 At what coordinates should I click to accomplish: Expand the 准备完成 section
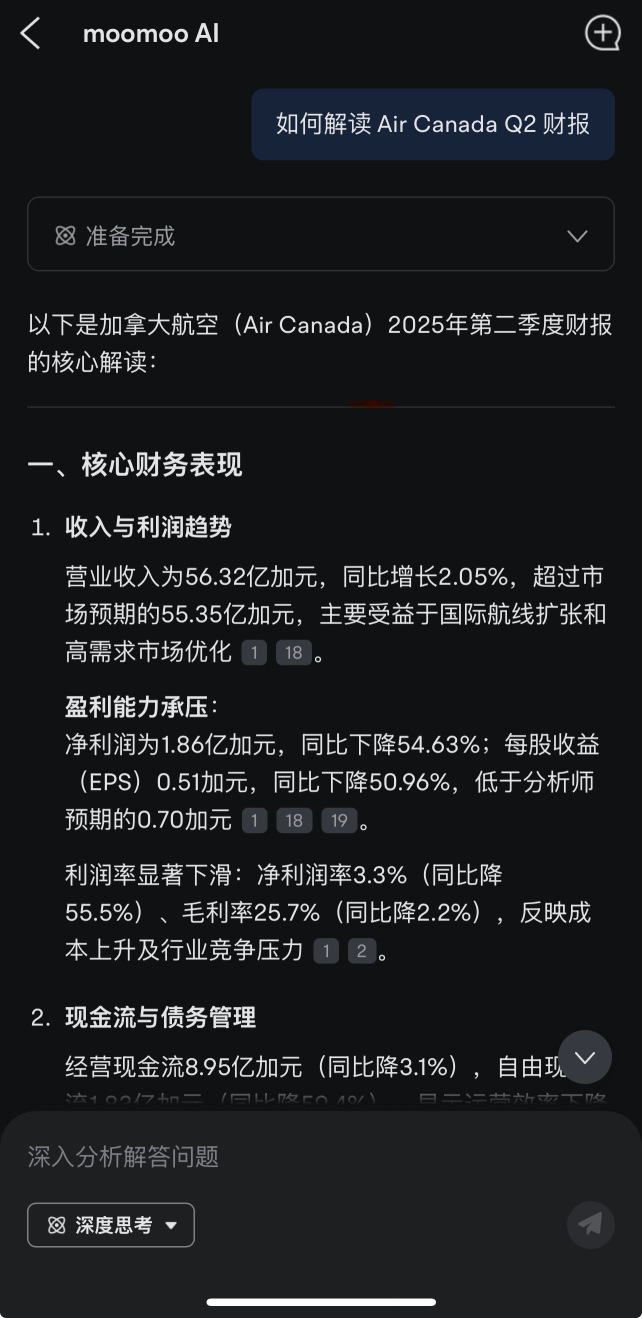pos(577,236)
